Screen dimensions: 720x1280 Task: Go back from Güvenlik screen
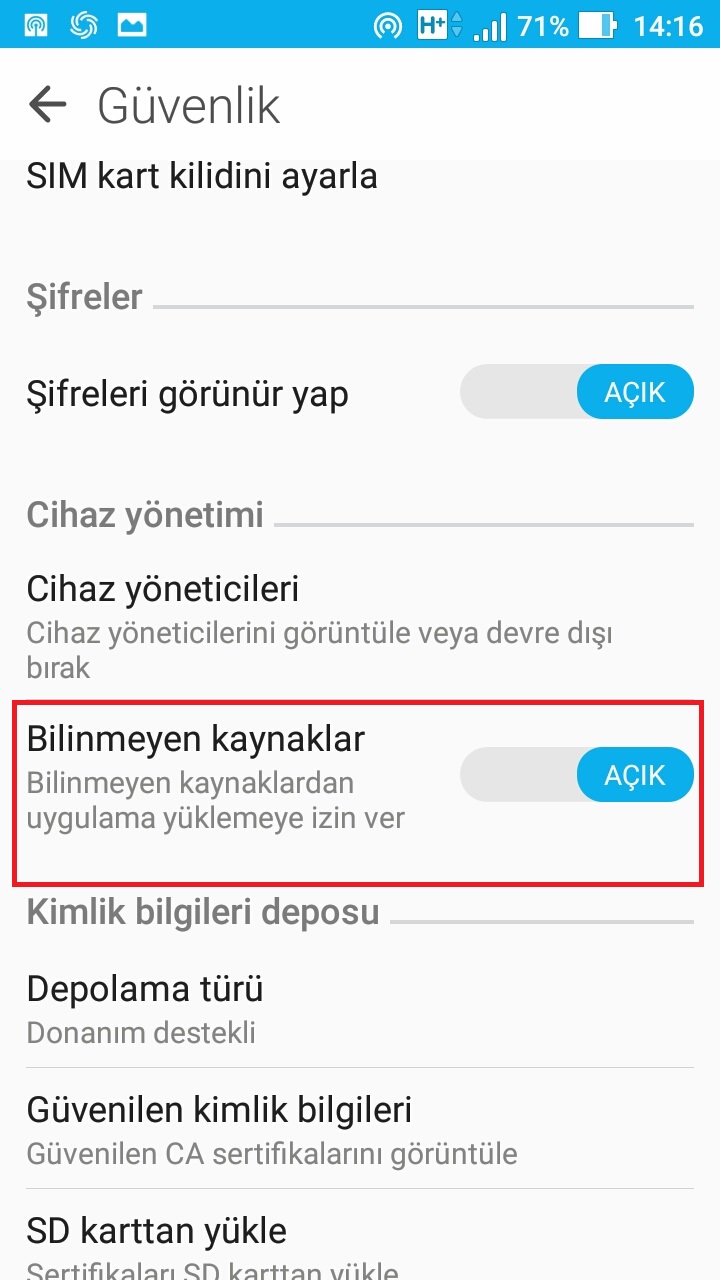tap(47, 104)
